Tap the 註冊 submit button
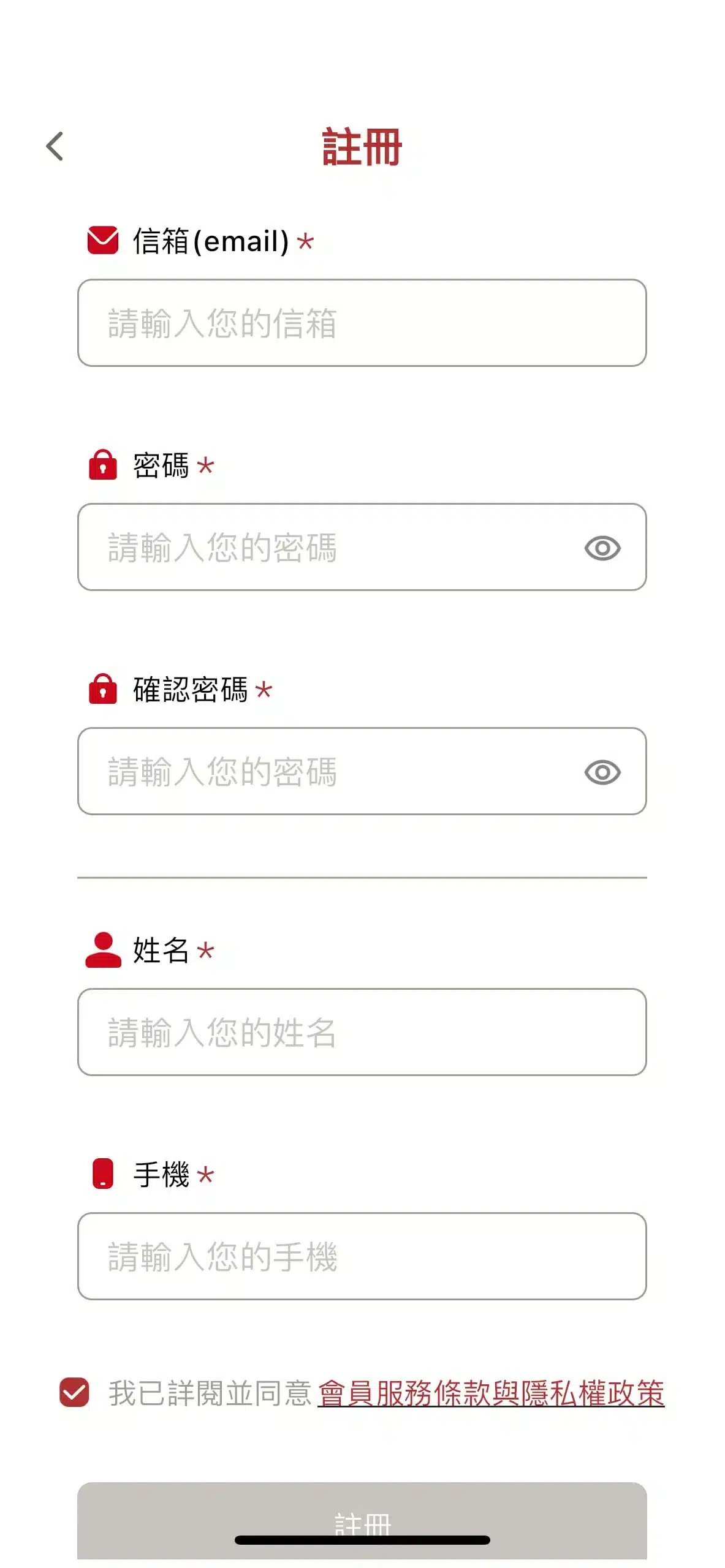 (362, 1519)
